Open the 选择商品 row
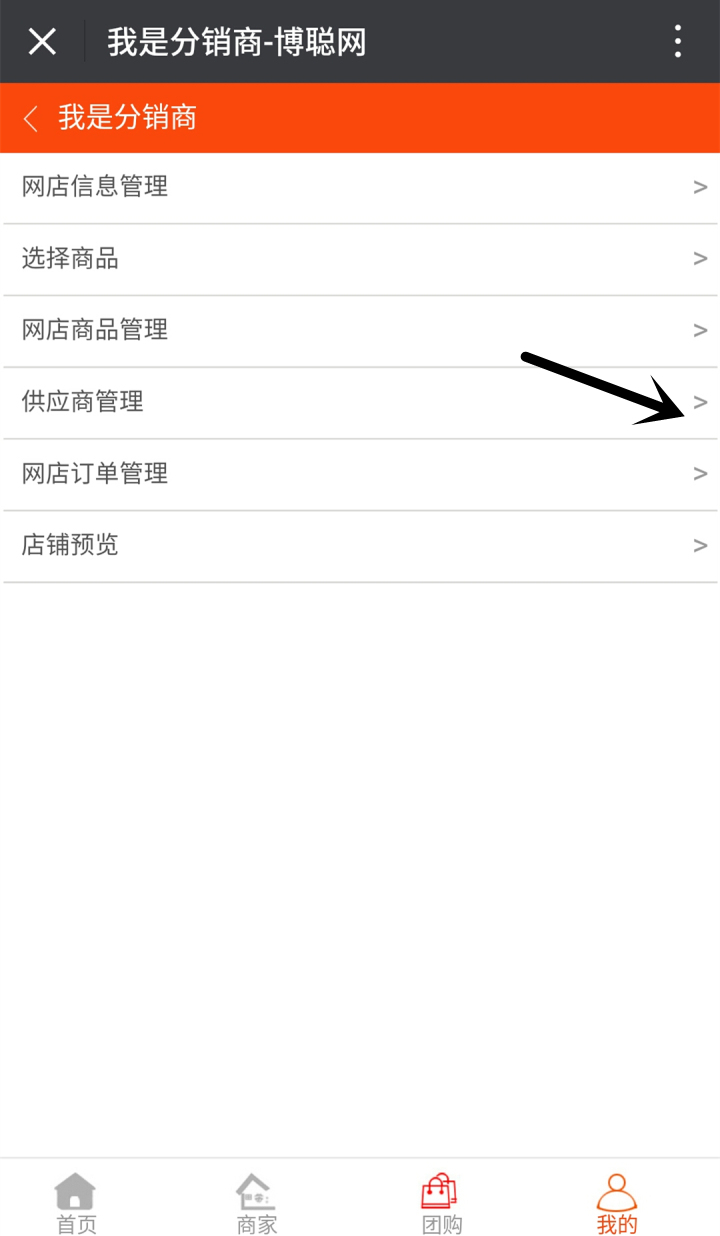The width and height of the screenshot is (720, 1236). (360, 259)
